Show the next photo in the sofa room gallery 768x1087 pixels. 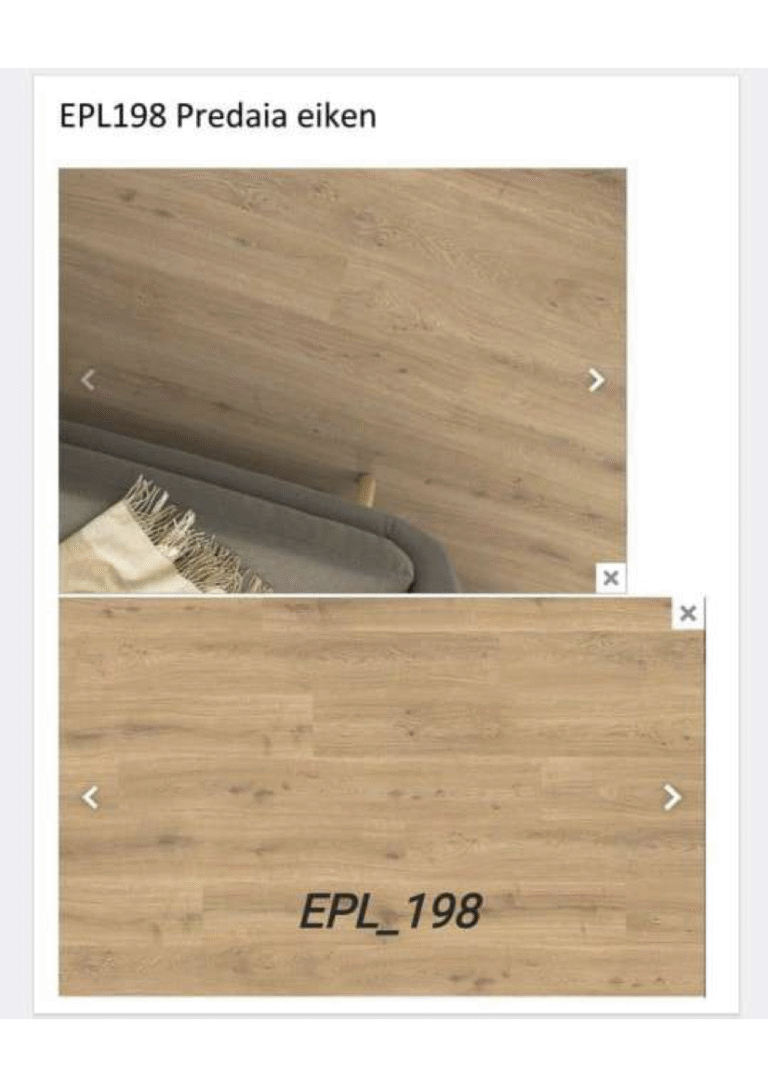[x=596, y=380]
